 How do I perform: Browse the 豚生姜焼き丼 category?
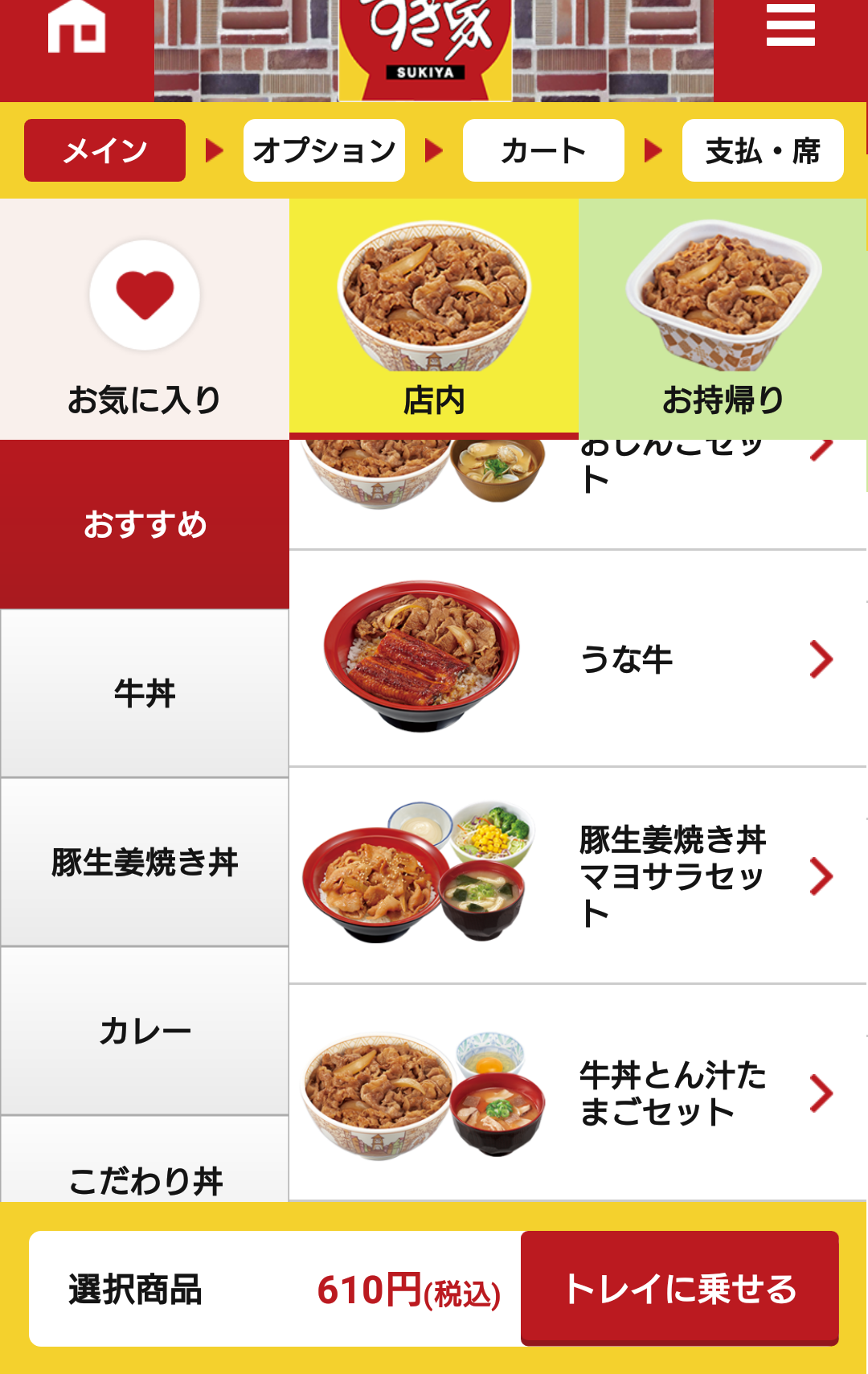(145, 862)
